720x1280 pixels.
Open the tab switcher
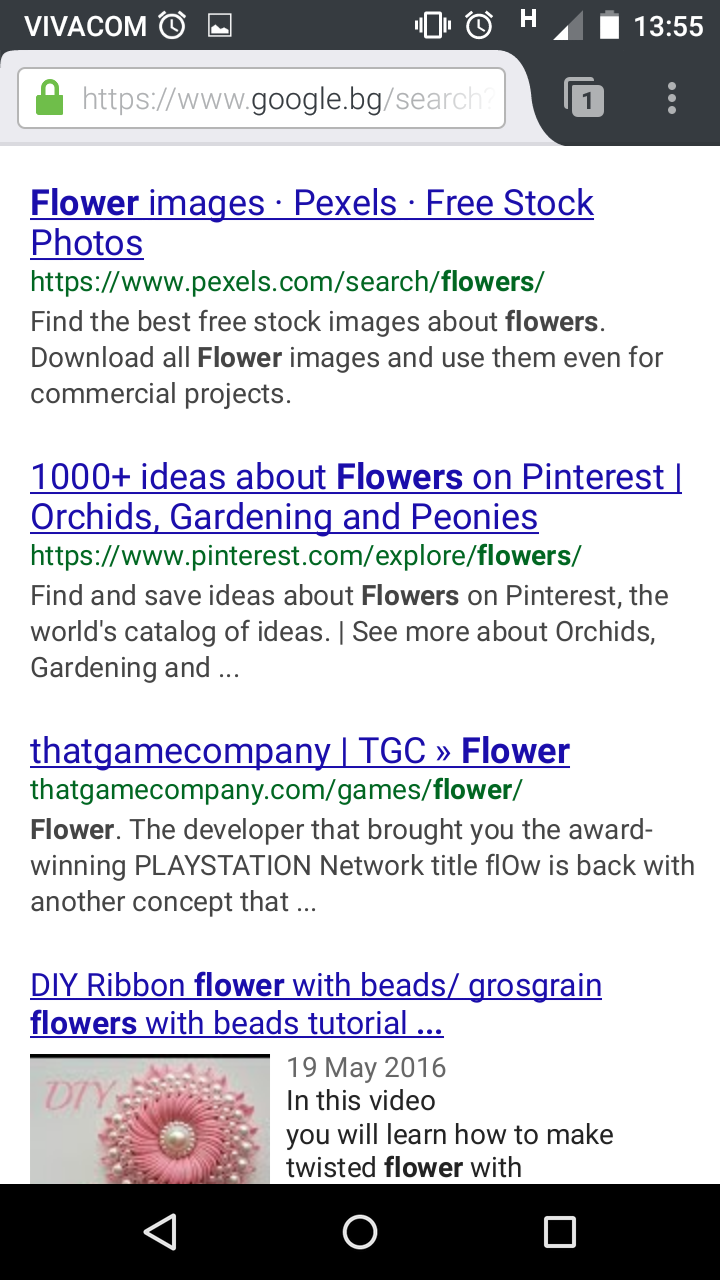point(585,98)
